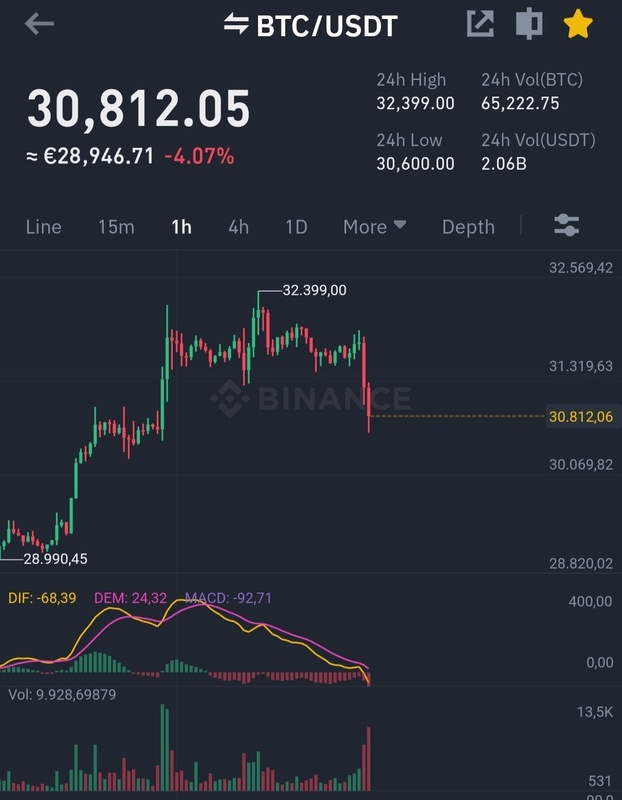Viewport: 622px width, 800px height.
Task: Expand the More intervals dropdown
Action: pyautogui.click(x=374, y=227)
